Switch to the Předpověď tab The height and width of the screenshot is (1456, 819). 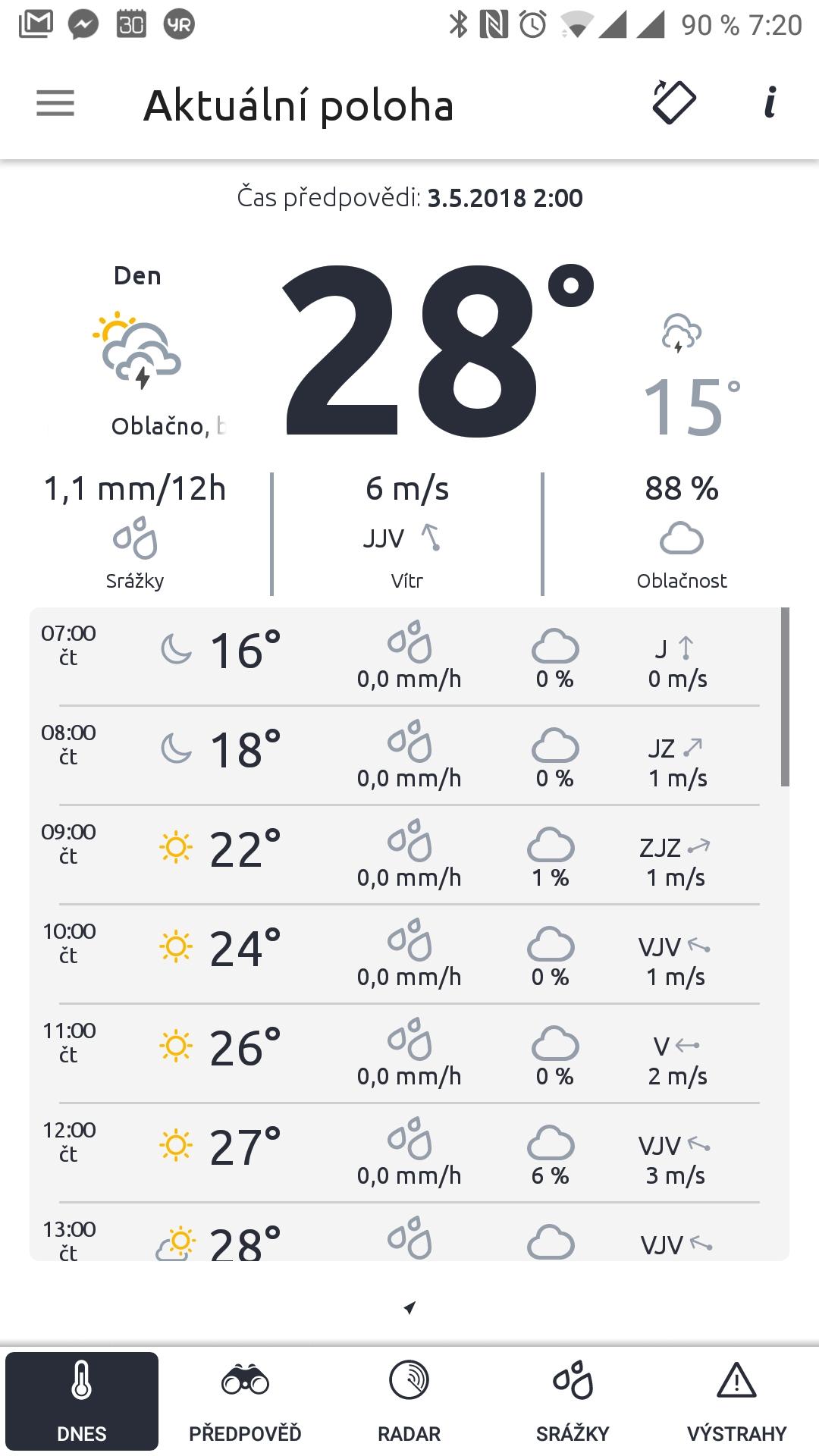(x=245, y=1401)
